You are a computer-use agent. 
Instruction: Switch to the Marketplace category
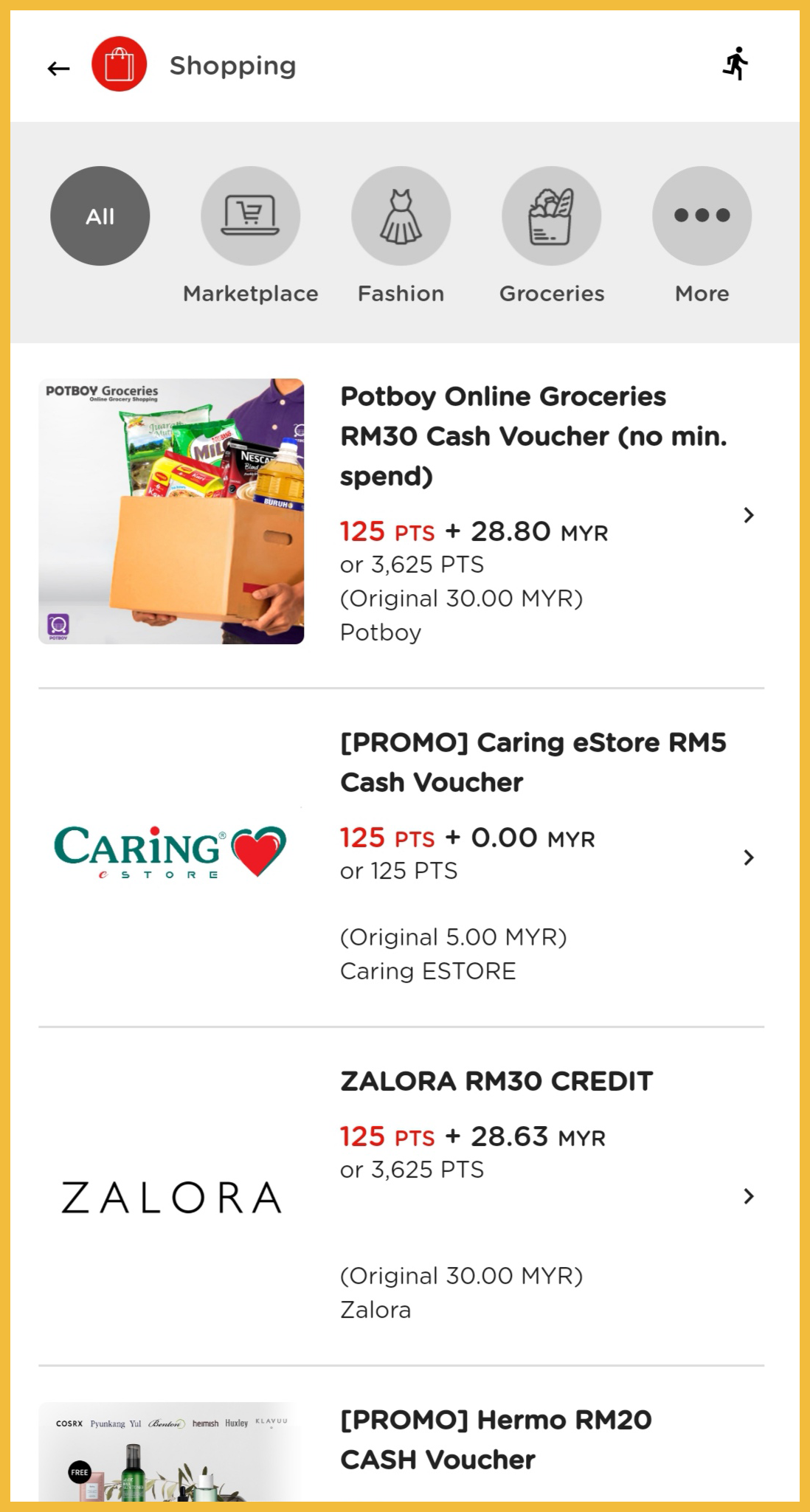pos(251,215)
